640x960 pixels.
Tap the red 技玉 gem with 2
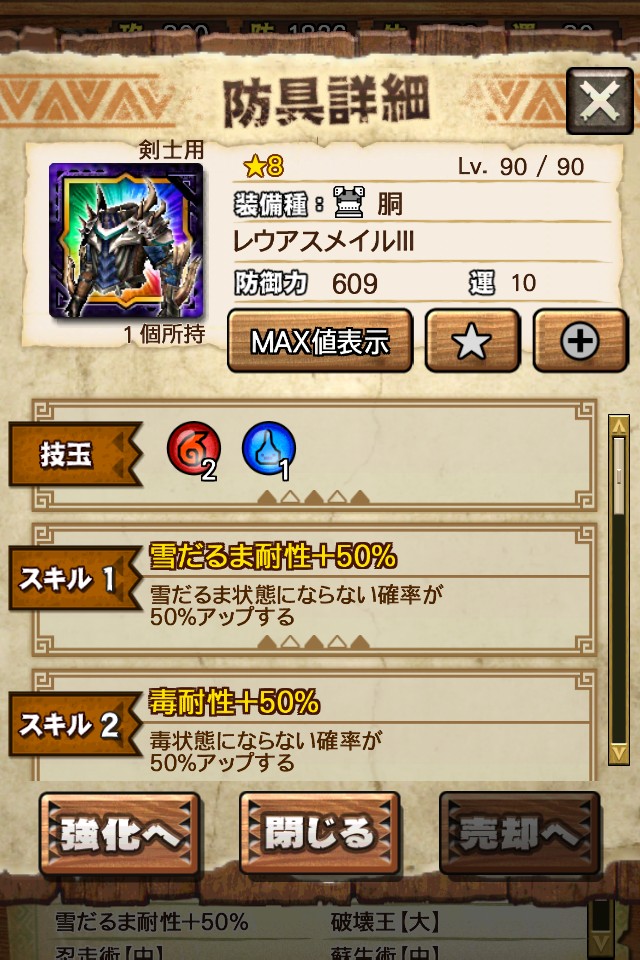193,450
